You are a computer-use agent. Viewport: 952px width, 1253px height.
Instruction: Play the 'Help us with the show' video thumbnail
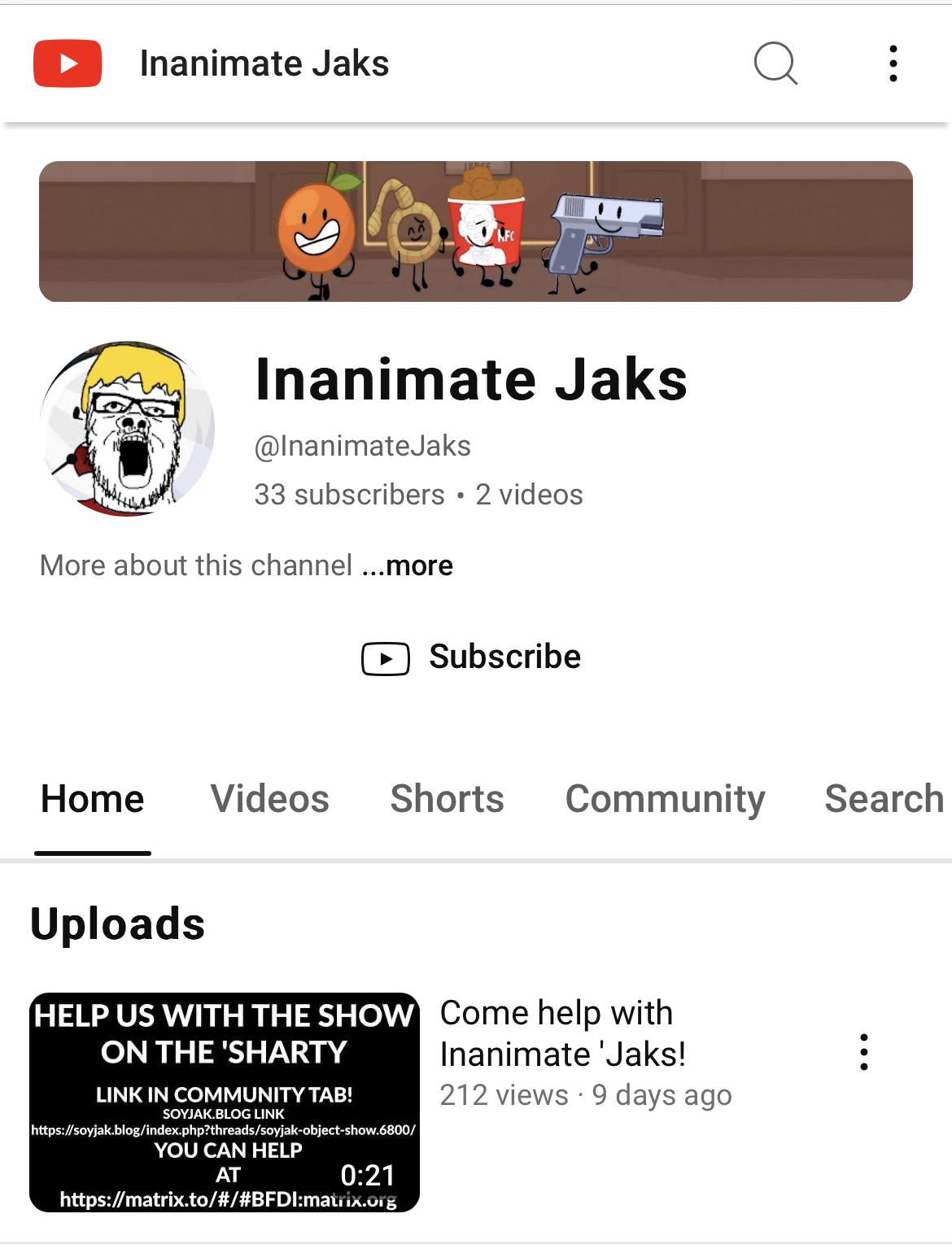[225, 1102]
